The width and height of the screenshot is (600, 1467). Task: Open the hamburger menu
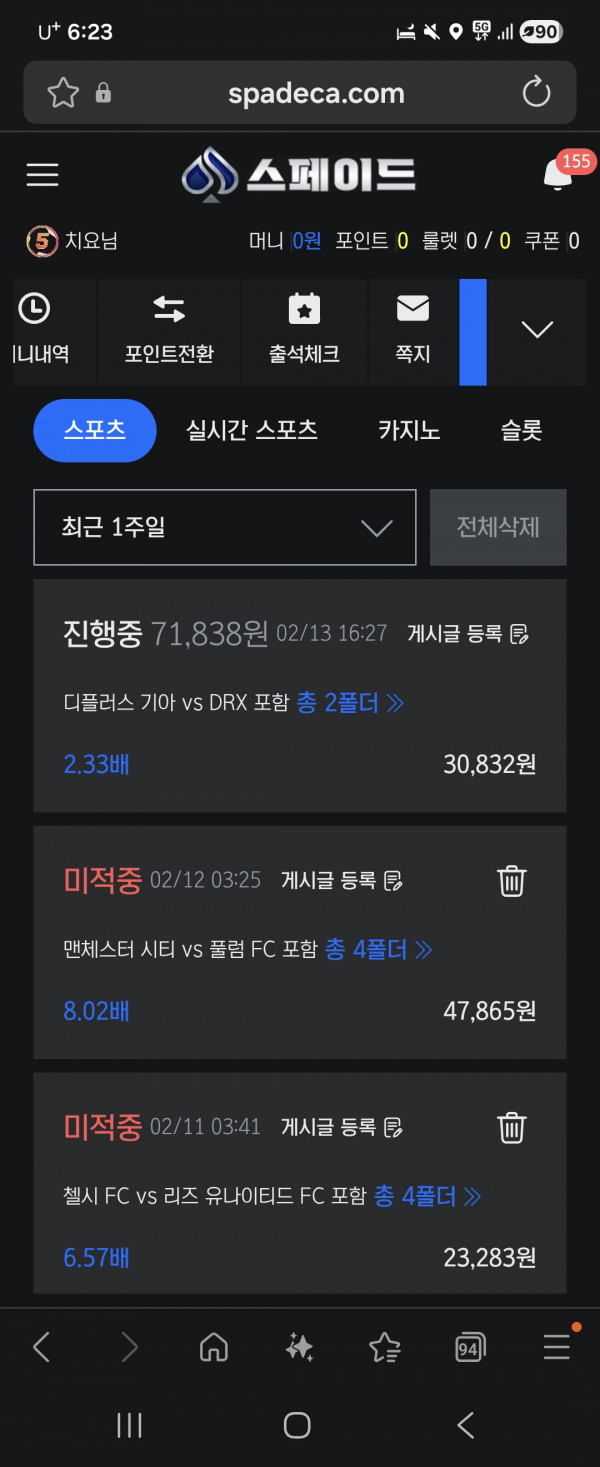tap(42, 175)
